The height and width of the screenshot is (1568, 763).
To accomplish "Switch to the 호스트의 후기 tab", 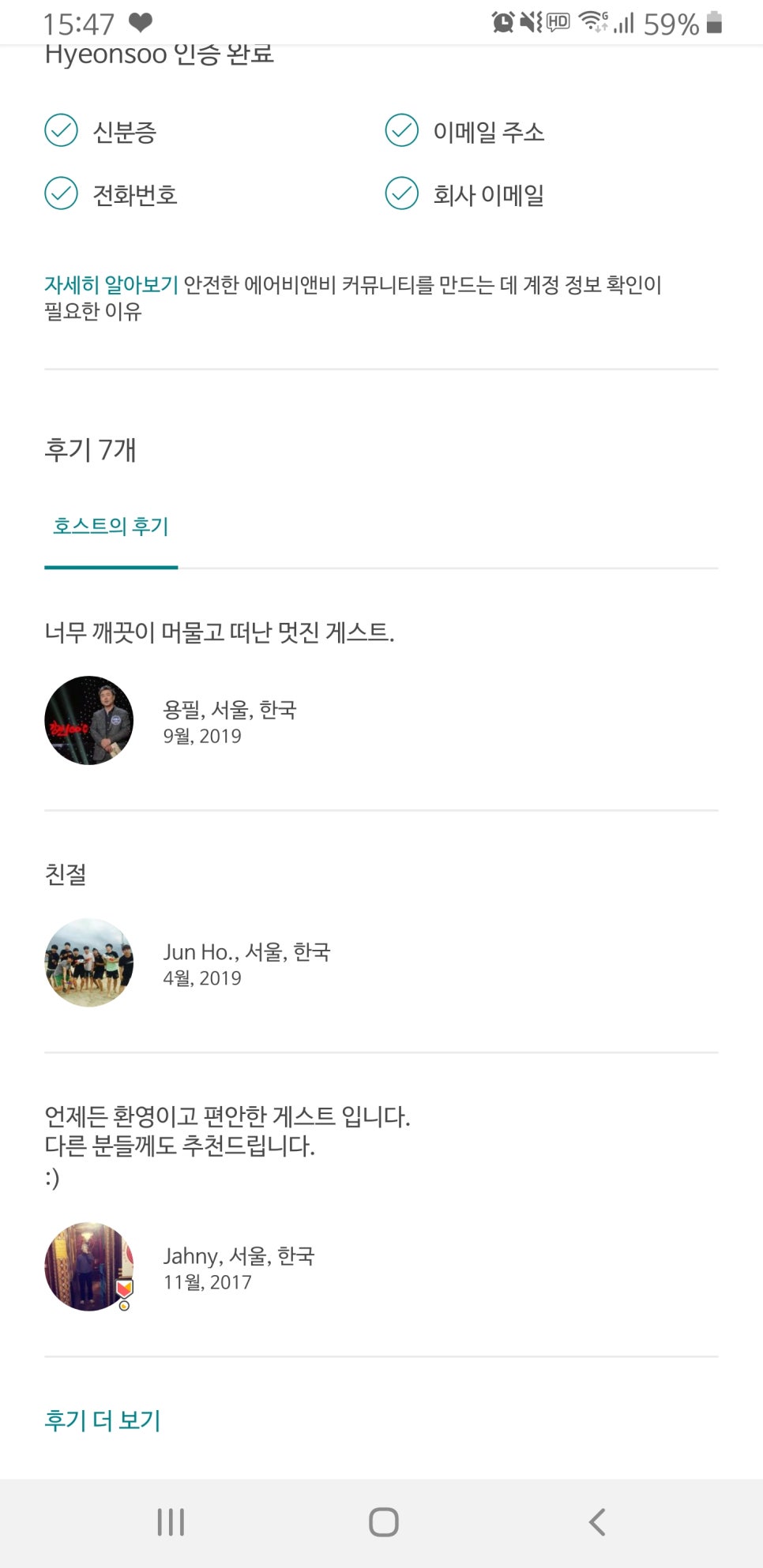I will [111, 526].
